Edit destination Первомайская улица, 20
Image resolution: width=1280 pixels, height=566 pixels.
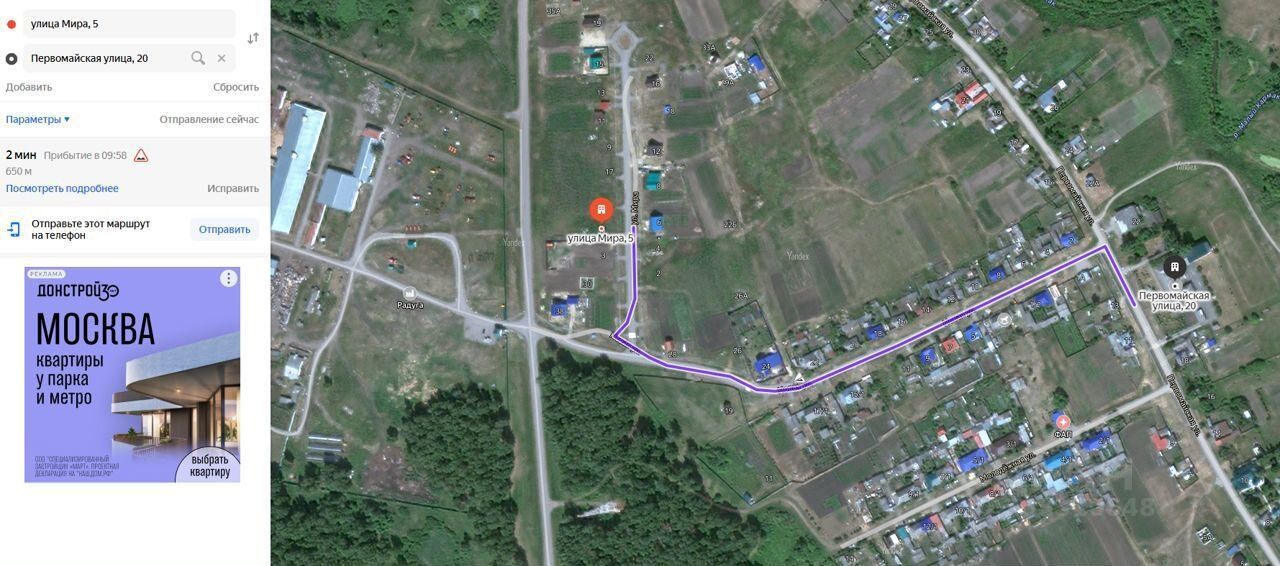[105, 58]
